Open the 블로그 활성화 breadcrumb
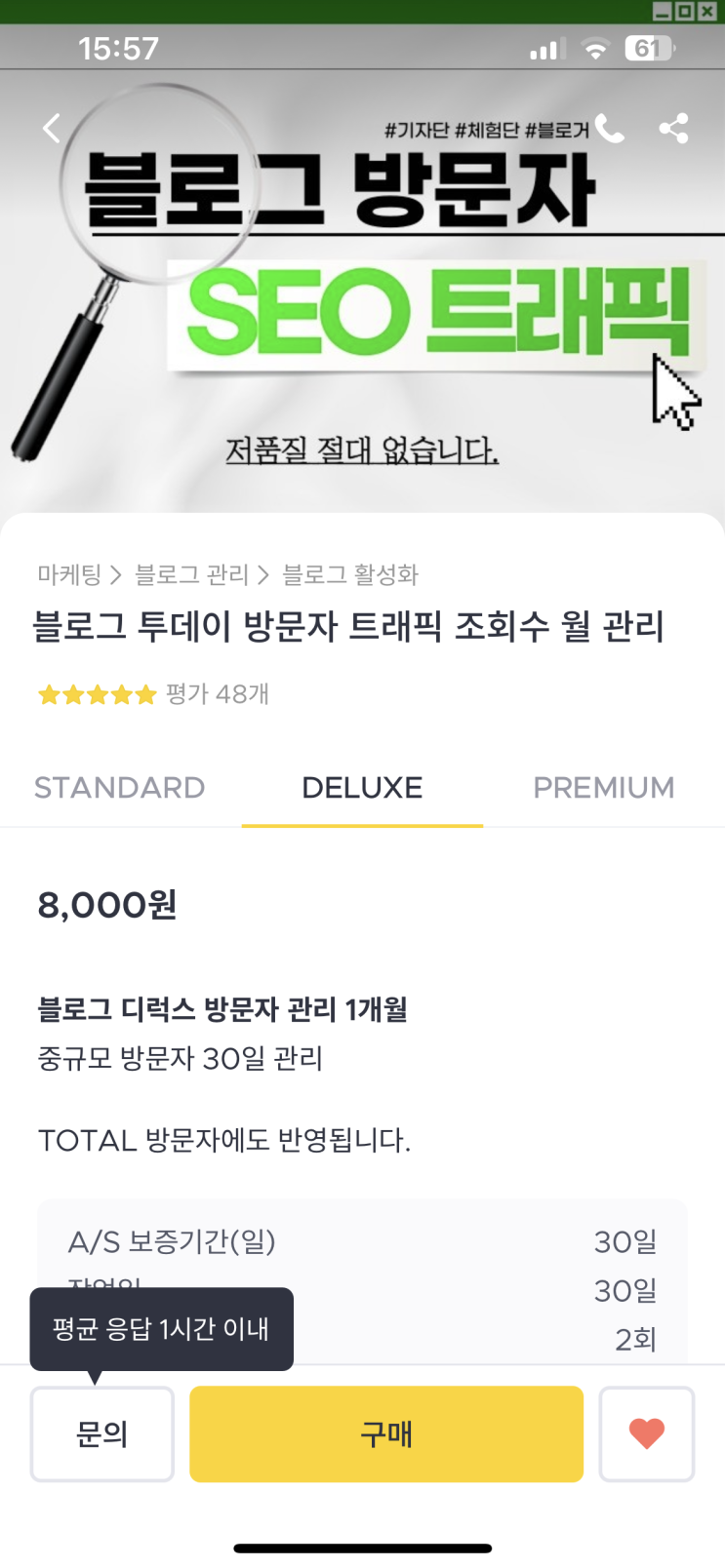 (350, 574)
